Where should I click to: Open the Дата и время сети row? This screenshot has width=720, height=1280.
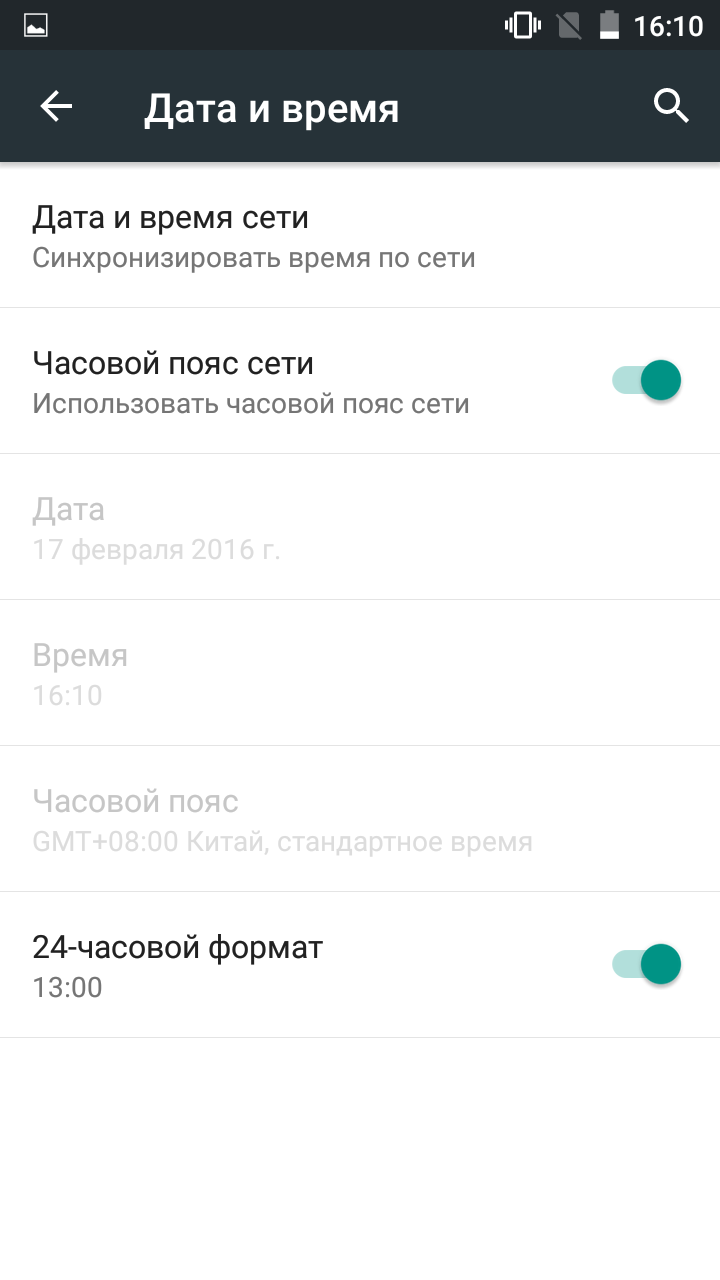[360, 235]
